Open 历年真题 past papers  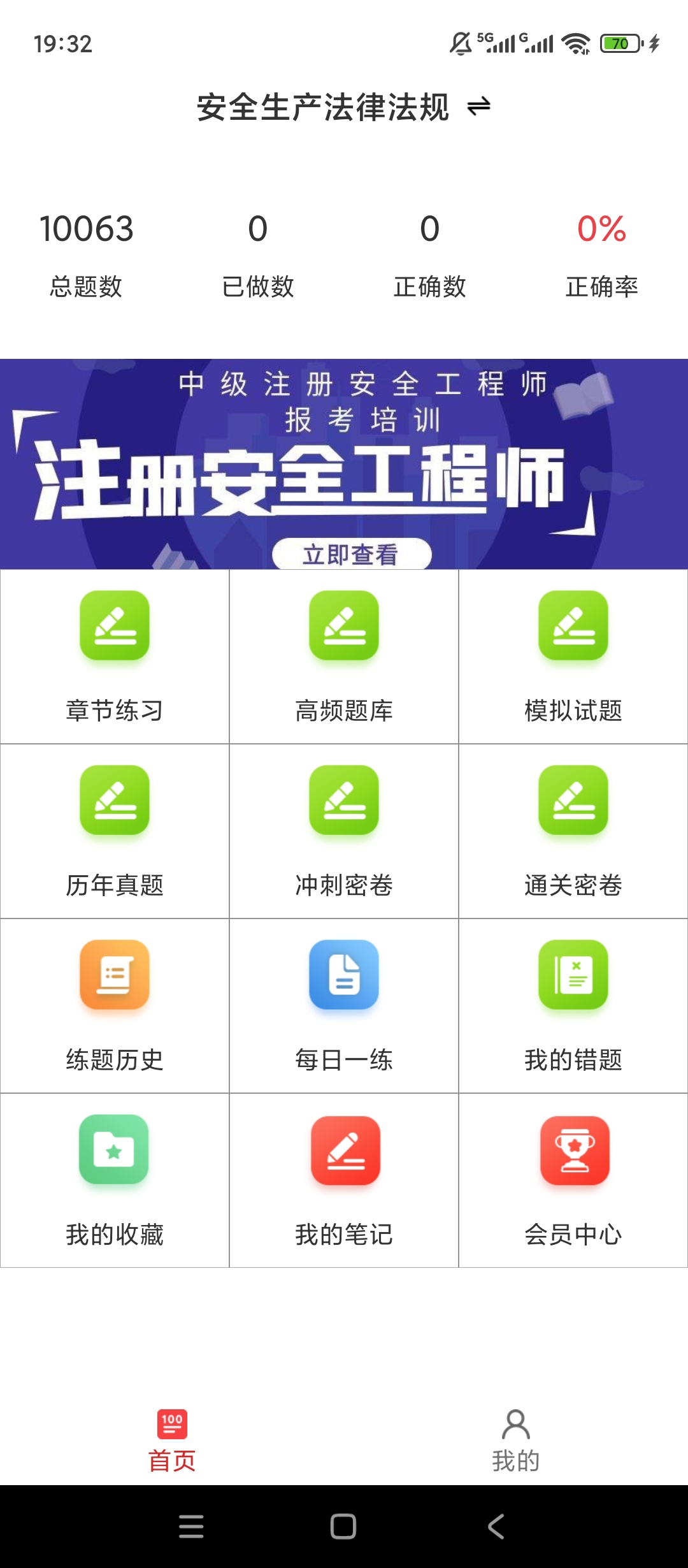coord(115,831)
